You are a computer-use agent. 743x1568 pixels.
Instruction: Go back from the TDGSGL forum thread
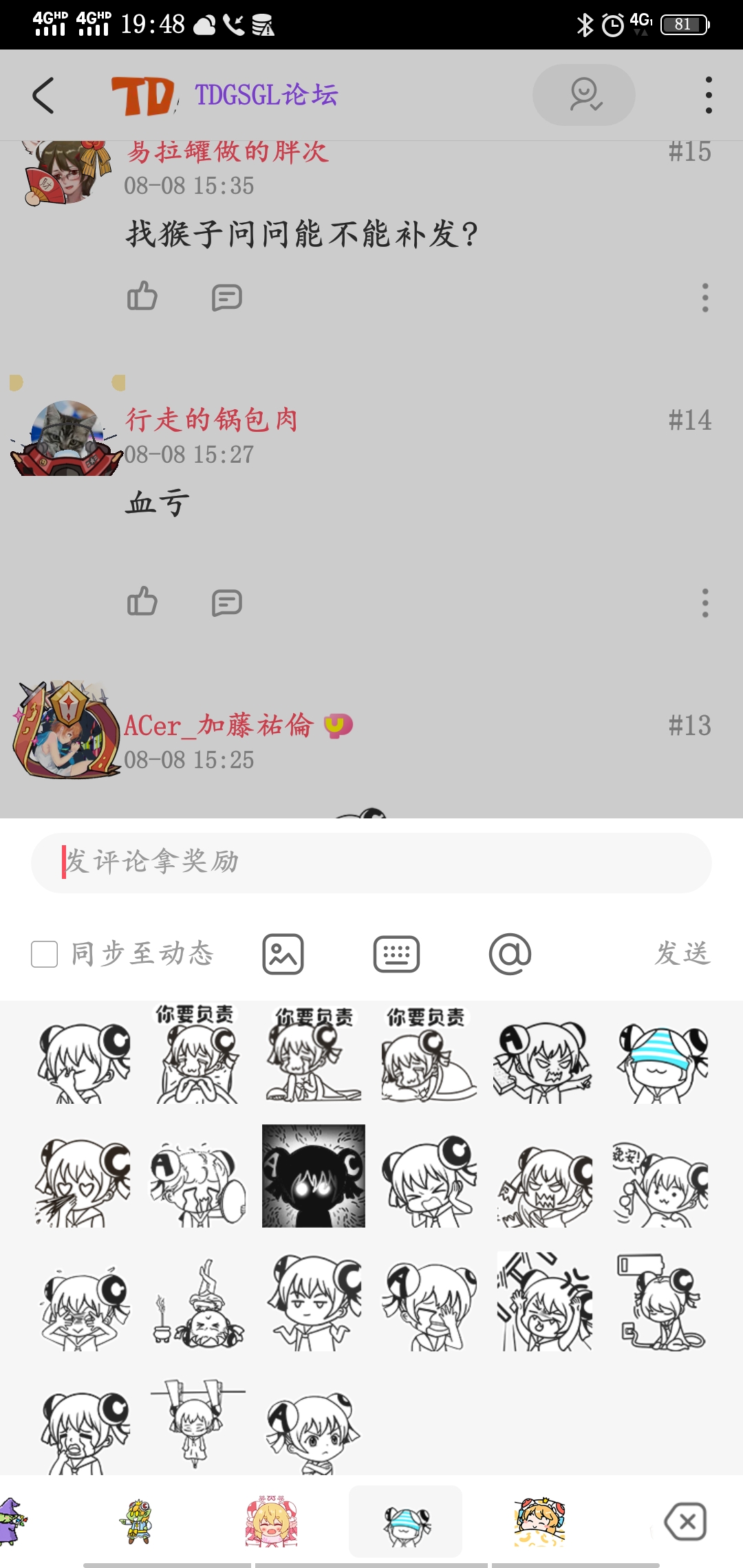coord(43,95)
